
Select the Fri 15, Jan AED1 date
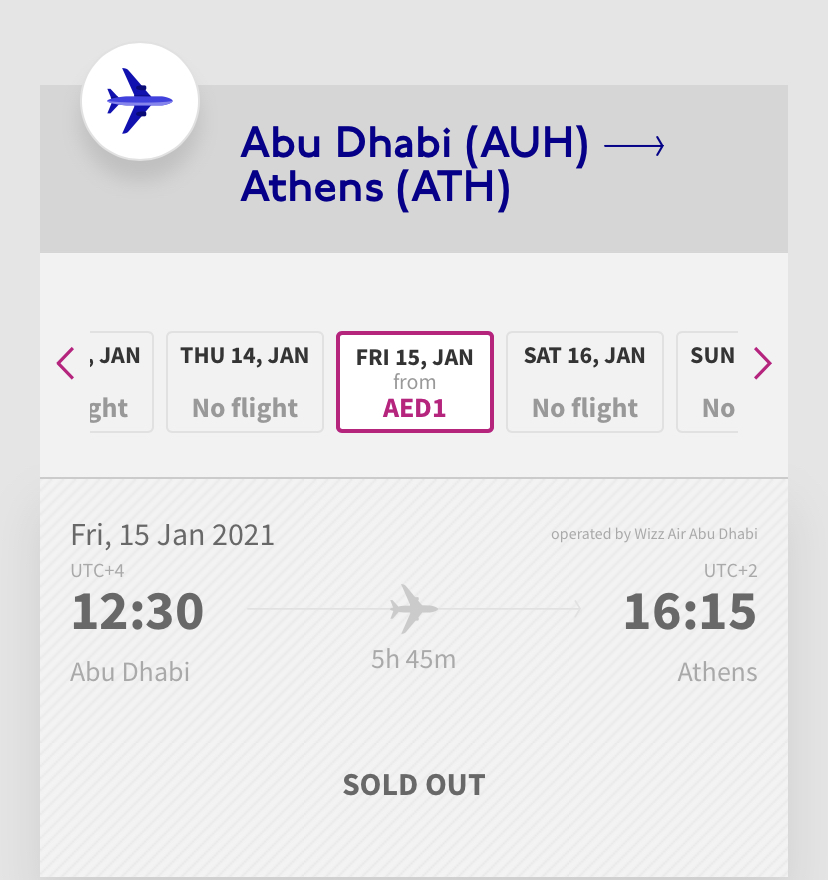[x=415, y=382]
